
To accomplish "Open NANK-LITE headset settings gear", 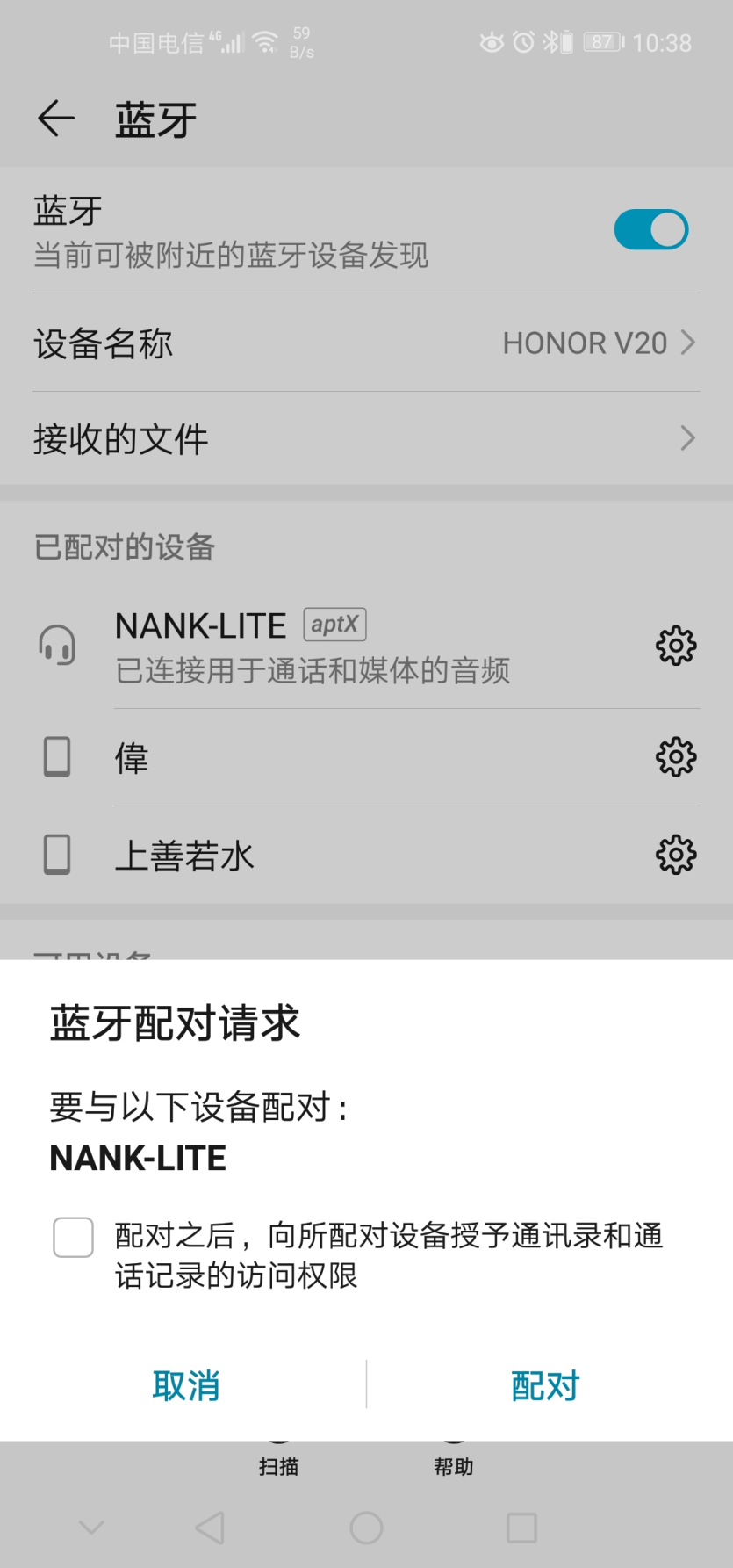I will coord(674,645).
